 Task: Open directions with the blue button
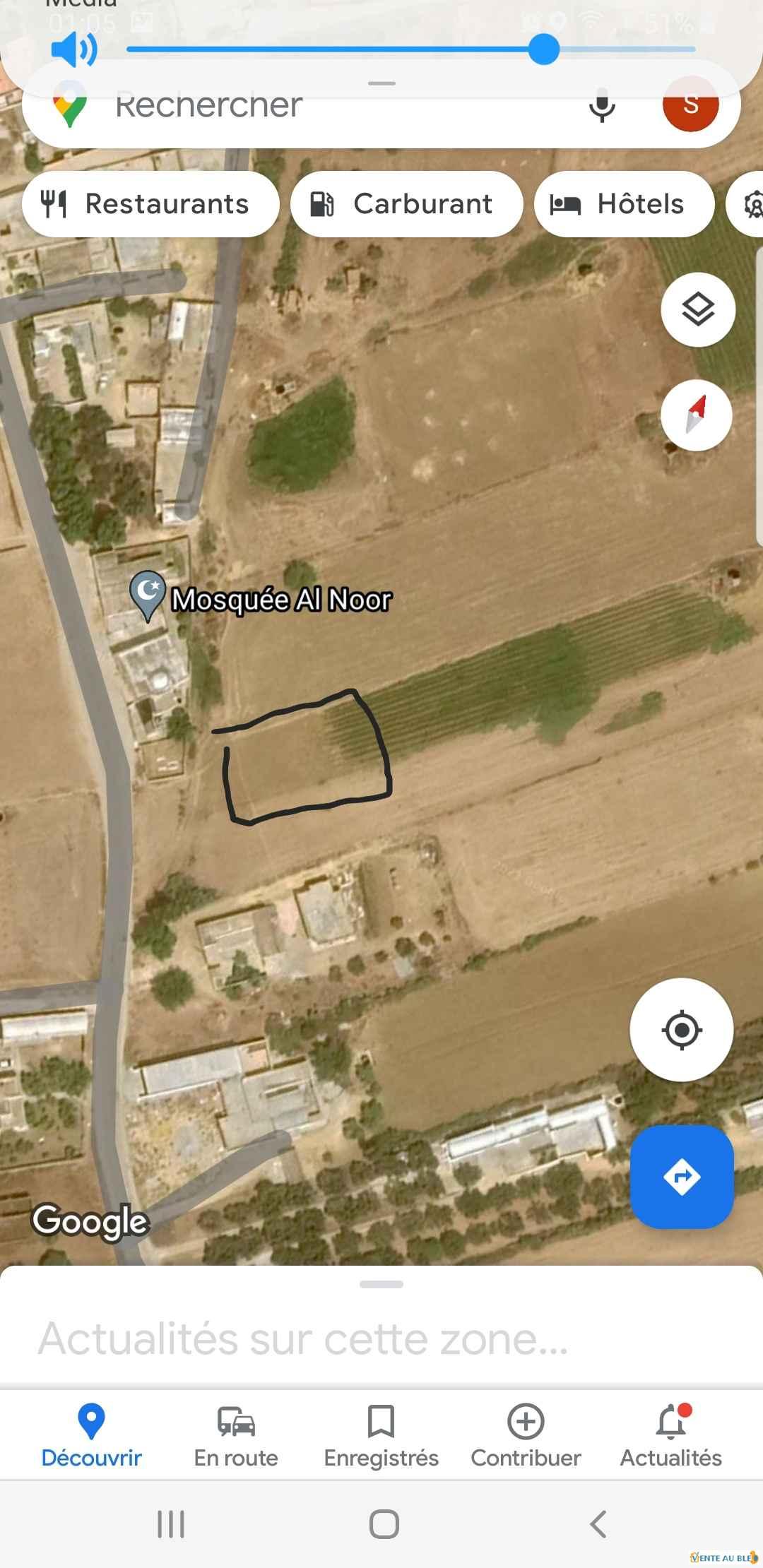pos(682,1177)
